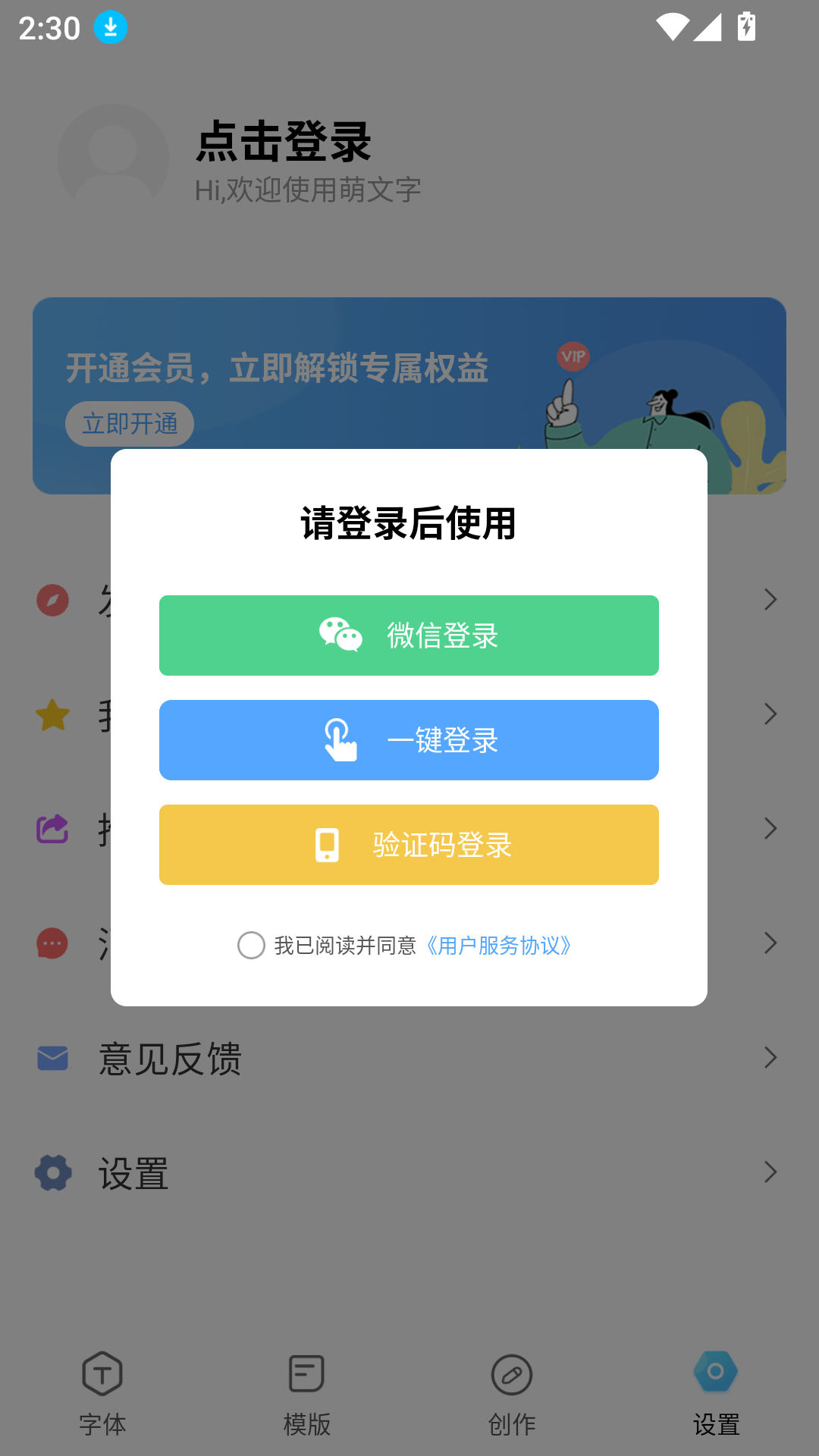Open the starred item via its right arrow
This screenshot has width=819, height=1456.
(769, 714)
